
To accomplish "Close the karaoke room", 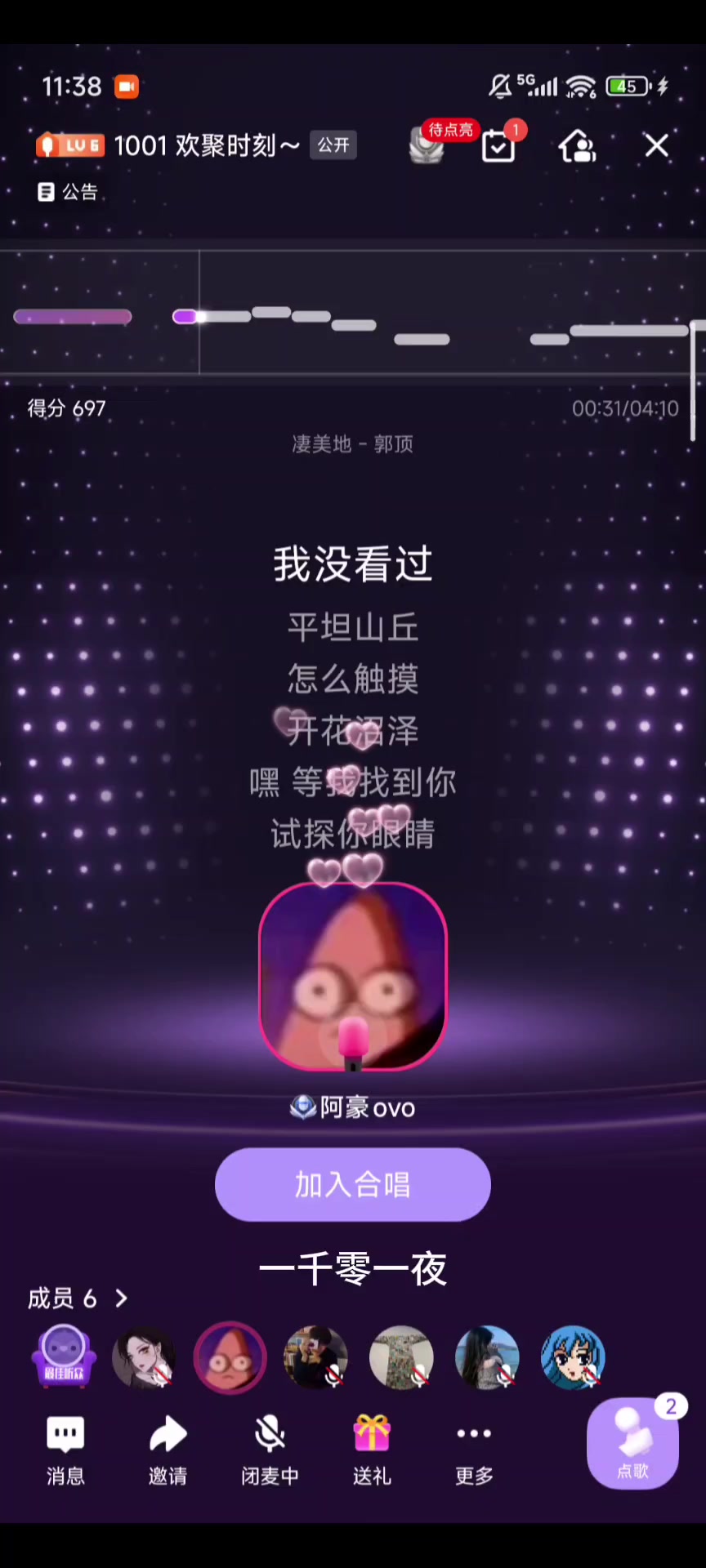I will click(x=656, y=146).
